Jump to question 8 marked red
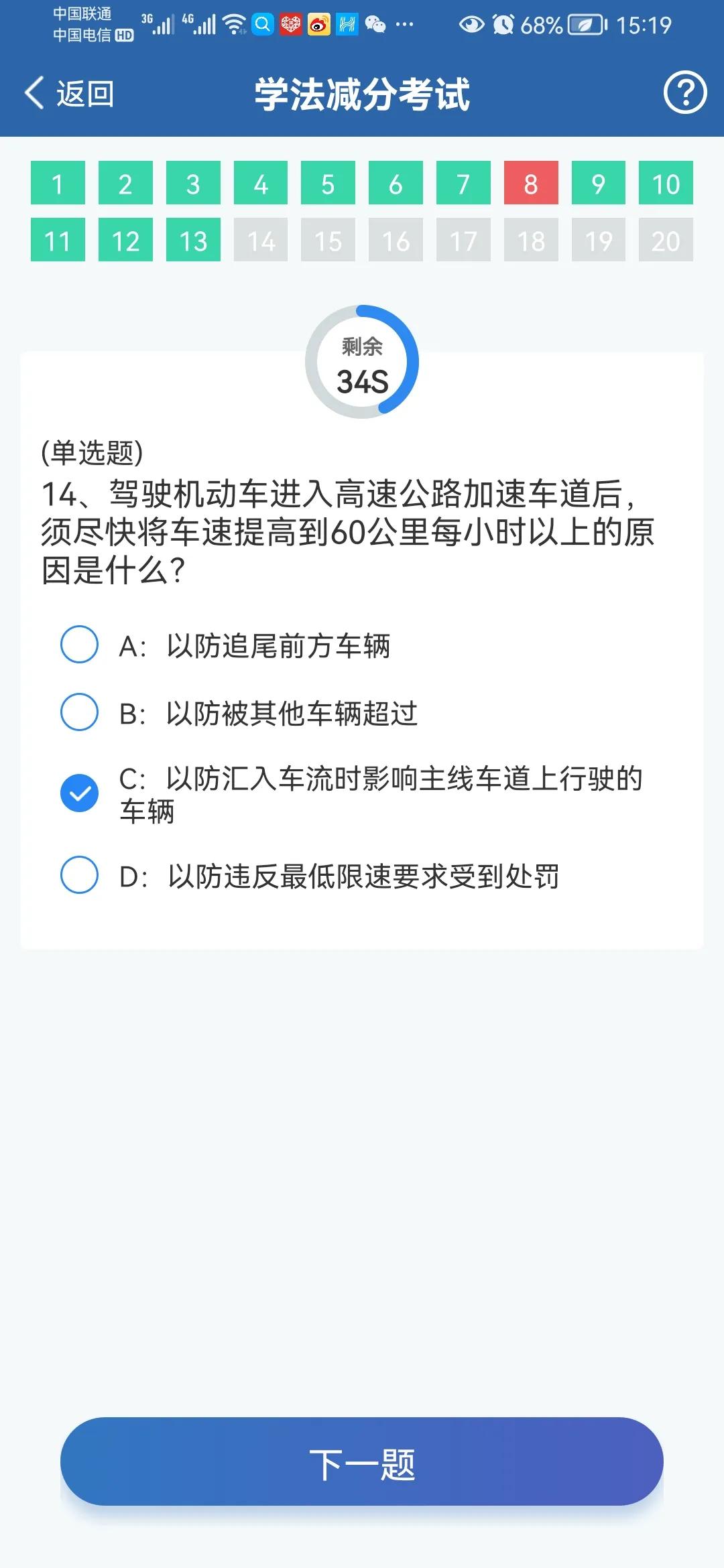724x1568 pixels. pos(531,183)
